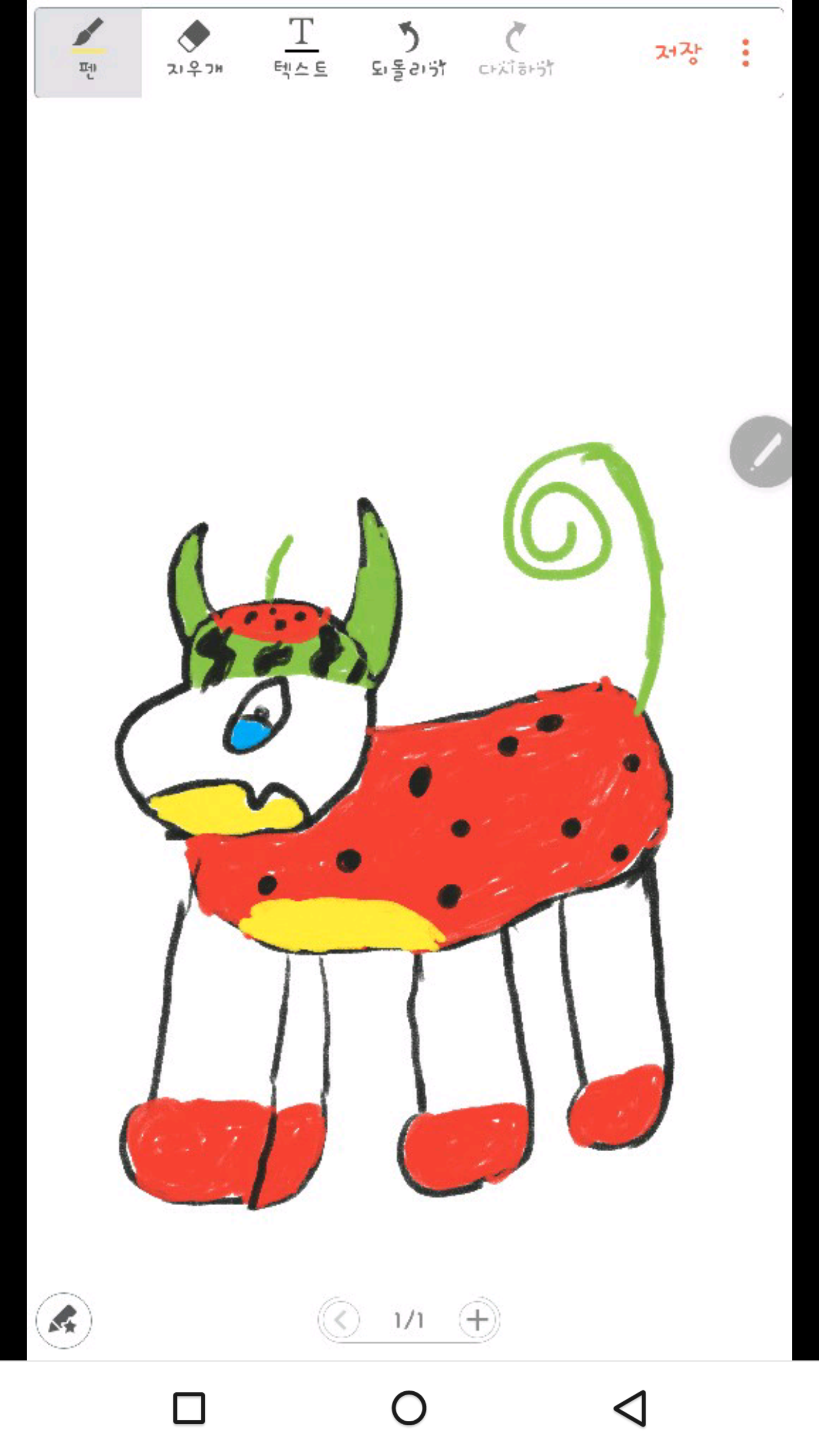Switch to the 지우개 eraser tool
Viewport: 819px width, 1456px height.
coord(195,51)
